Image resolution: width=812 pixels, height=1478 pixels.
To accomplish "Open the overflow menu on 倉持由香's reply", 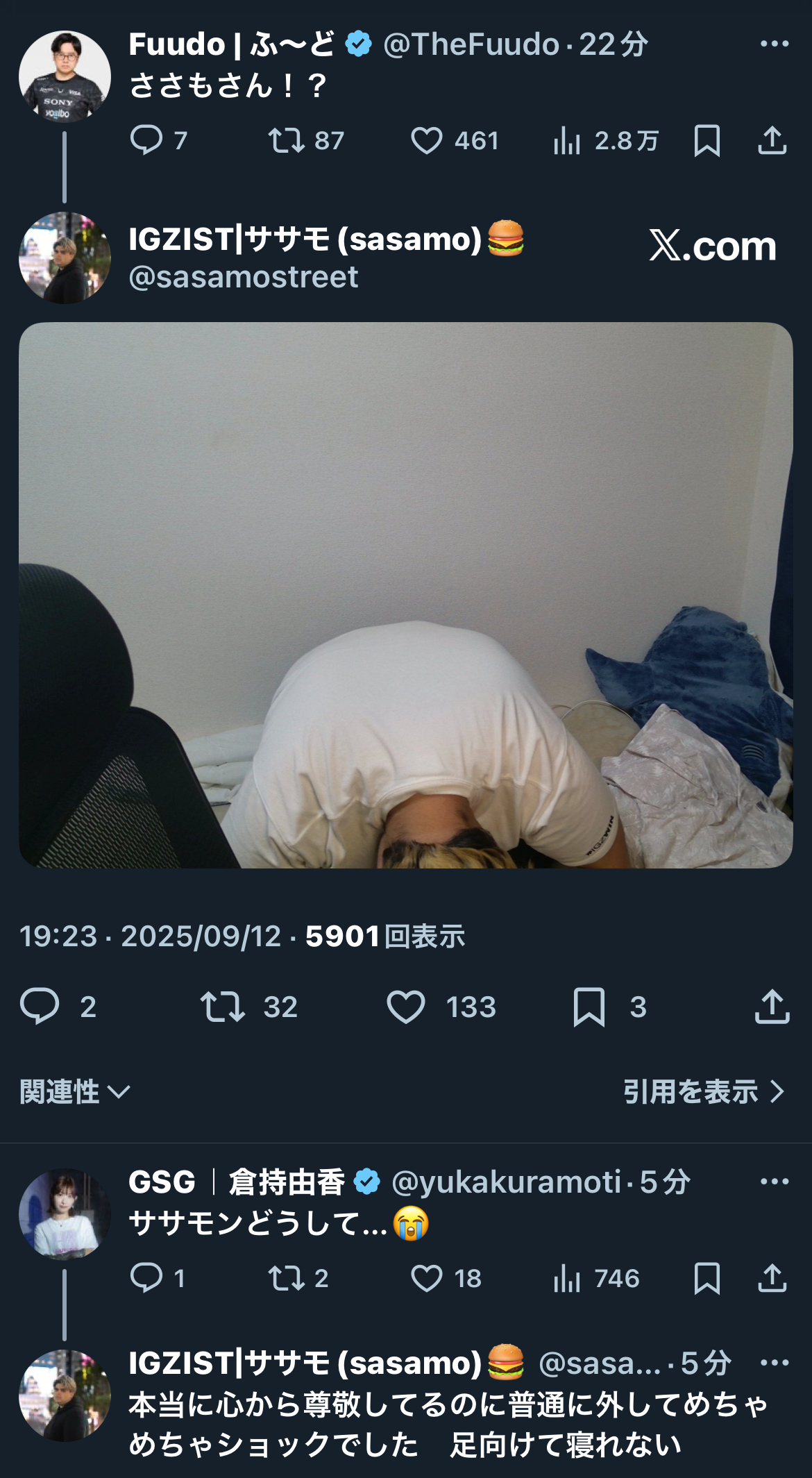I will click(x=775, y=1182).
